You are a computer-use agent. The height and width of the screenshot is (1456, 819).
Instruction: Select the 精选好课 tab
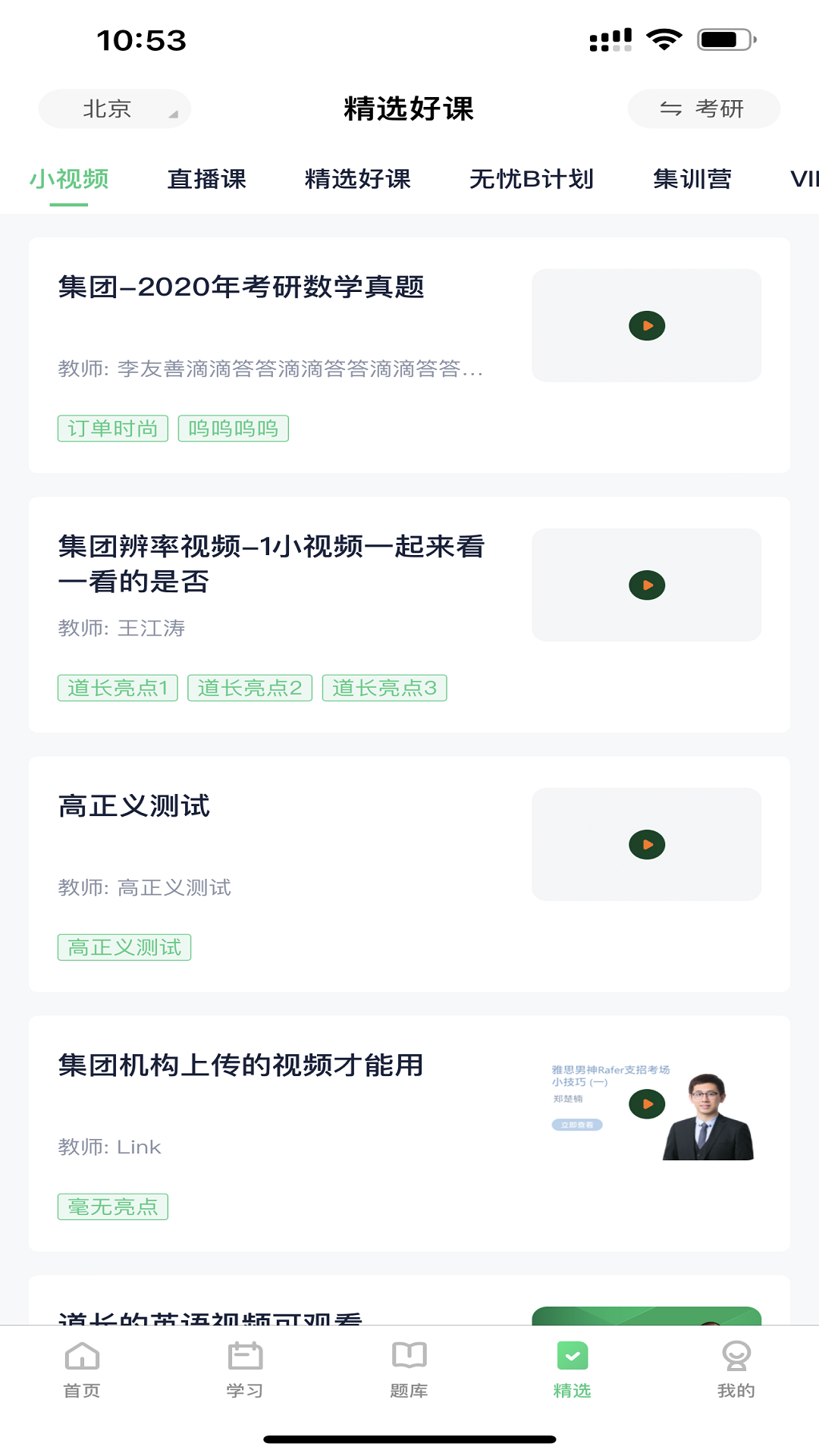click(x=358, y=179)
